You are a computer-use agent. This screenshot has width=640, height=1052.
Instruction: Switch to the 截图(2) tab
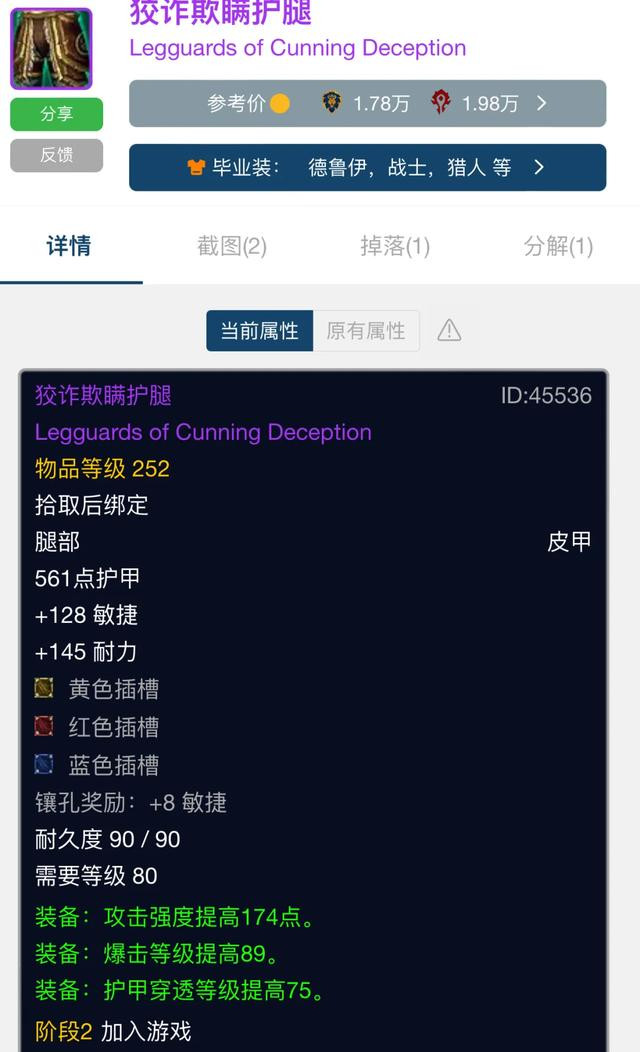click(x=232, y=246)
